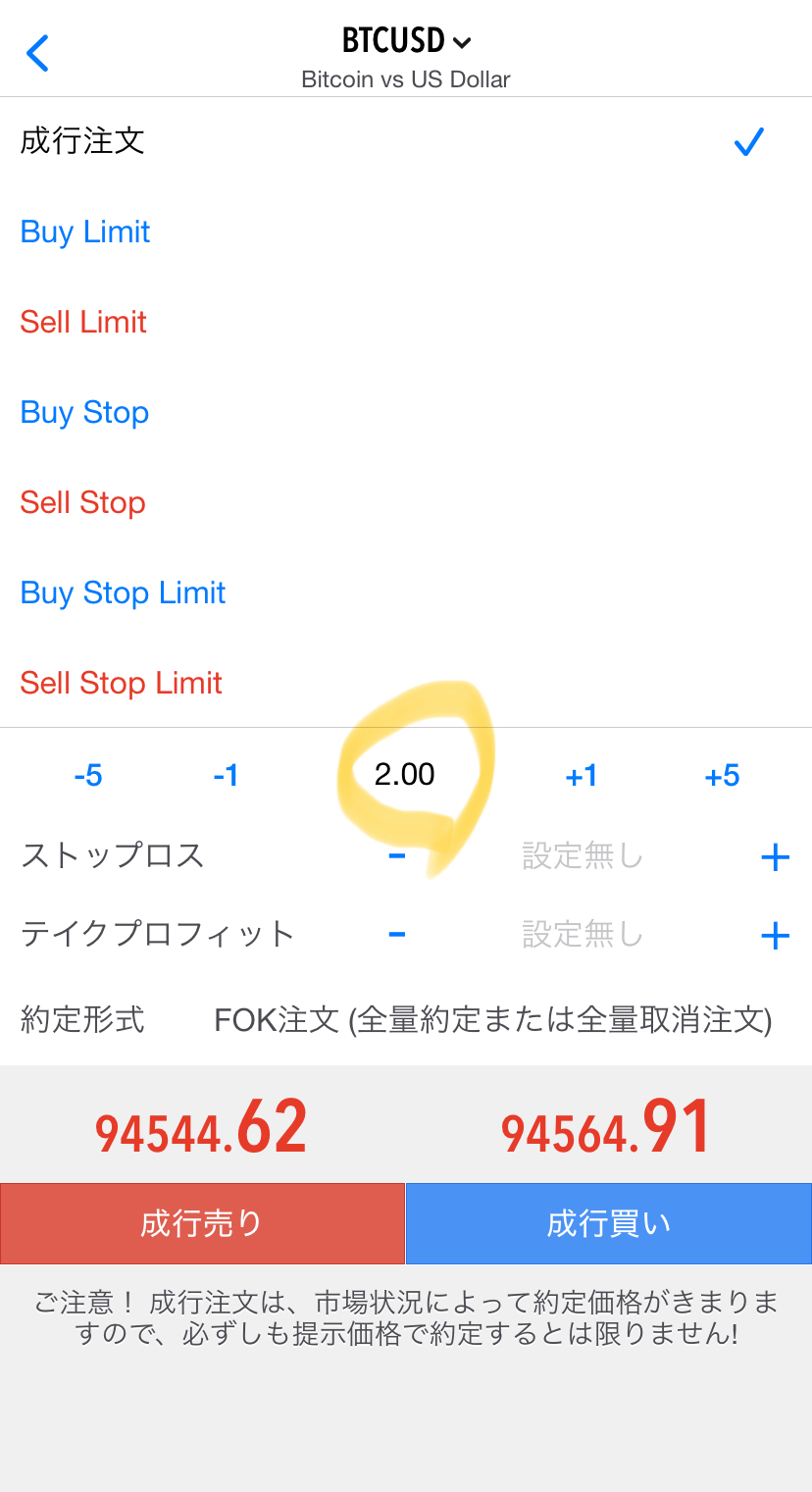Select Sell Stop order type

pos(82,503)
